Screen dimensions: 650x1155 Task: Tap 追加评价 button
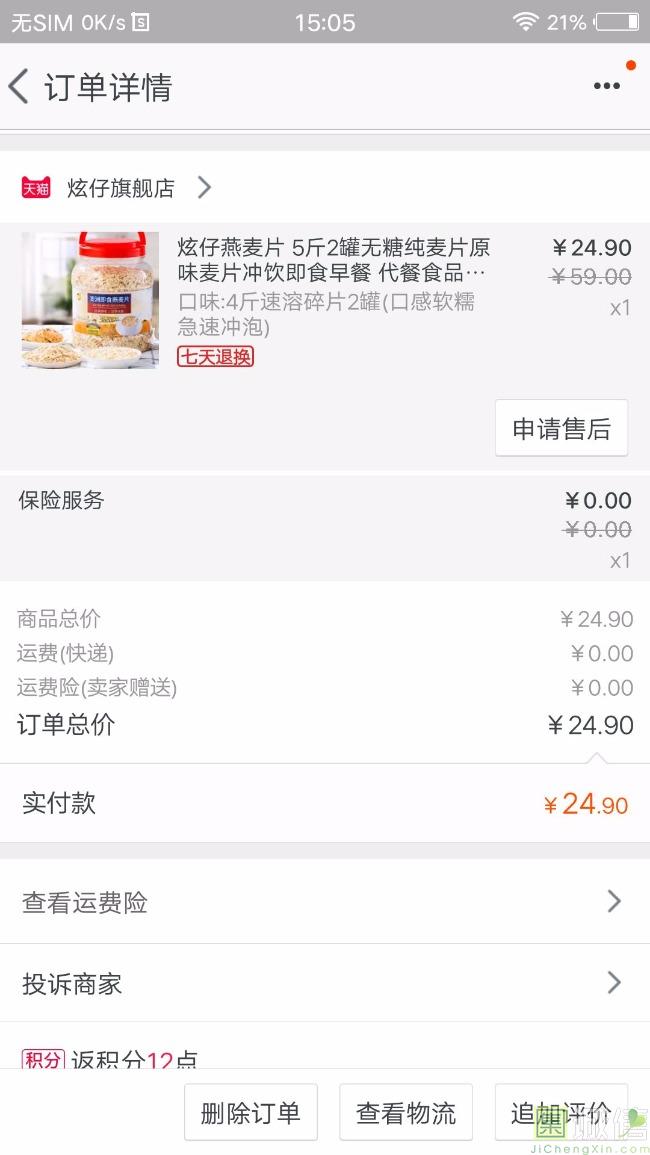click(561, 1112)
